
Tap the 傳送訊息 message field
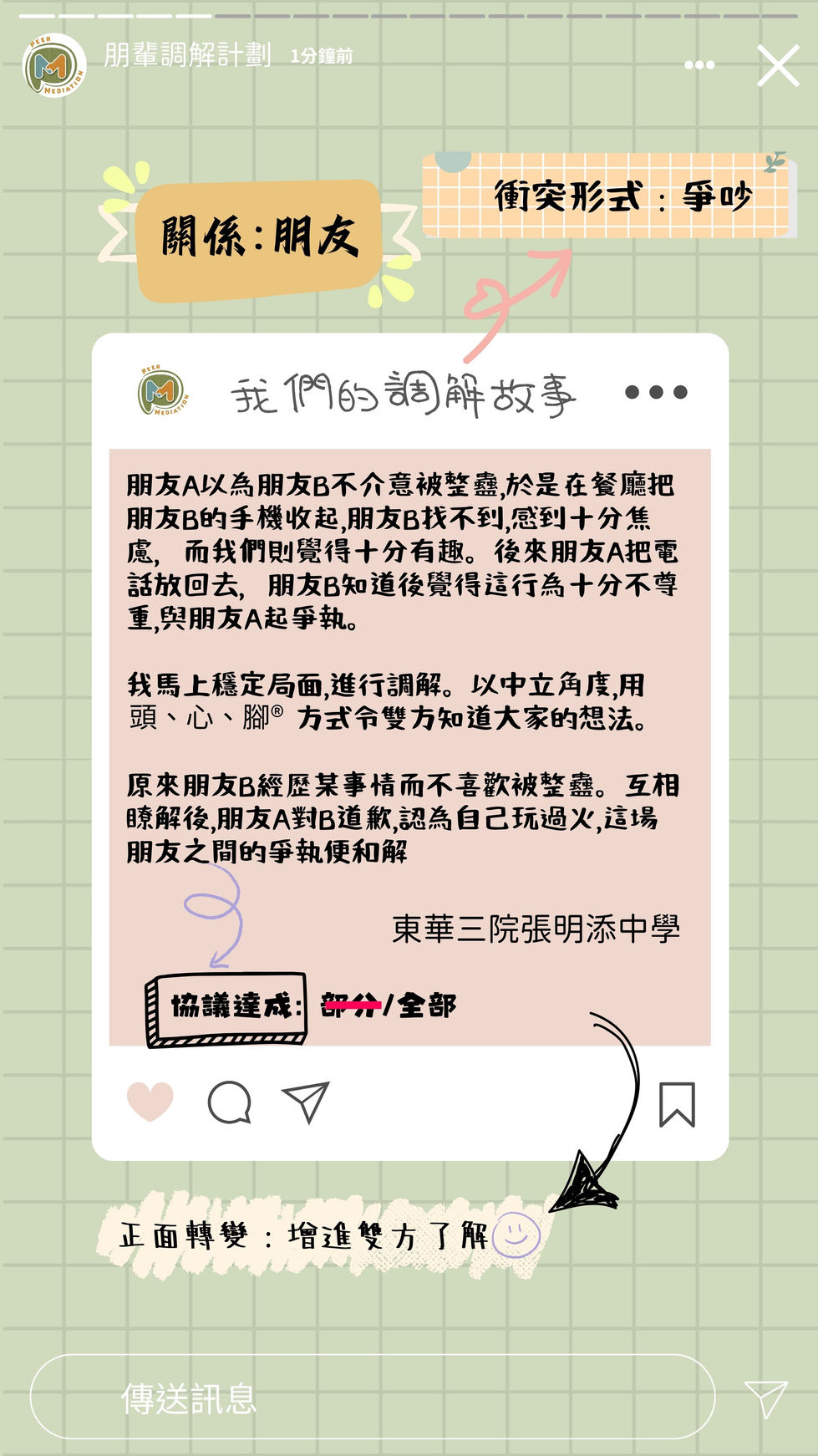coord(372,1397)
